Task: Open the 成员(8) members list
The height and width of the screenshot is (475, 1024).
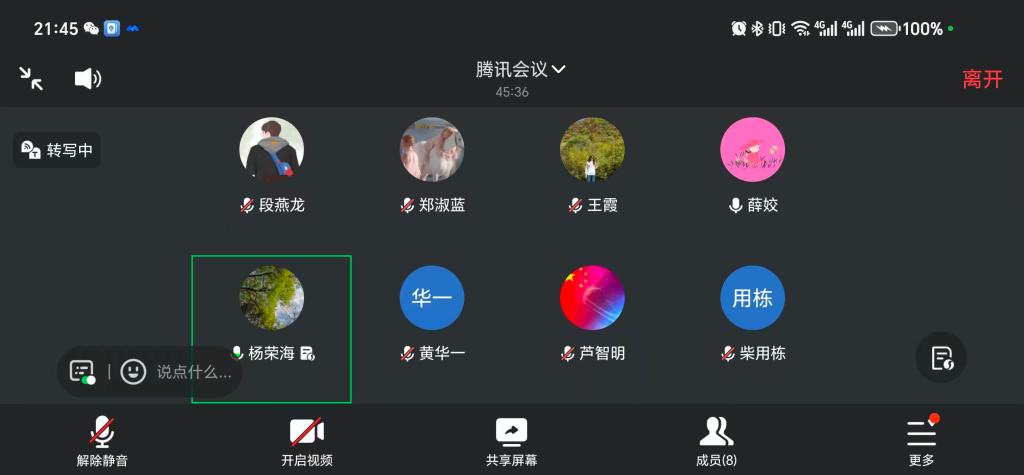Action: pos(716,440)
